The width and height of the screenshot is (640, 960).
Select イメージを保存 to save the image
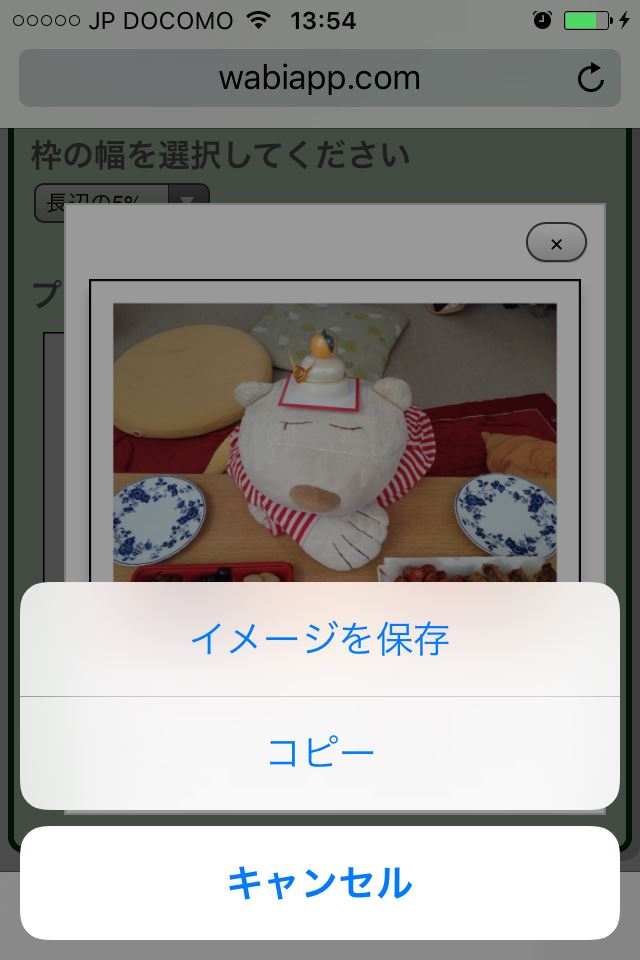(x=320, y=639)
